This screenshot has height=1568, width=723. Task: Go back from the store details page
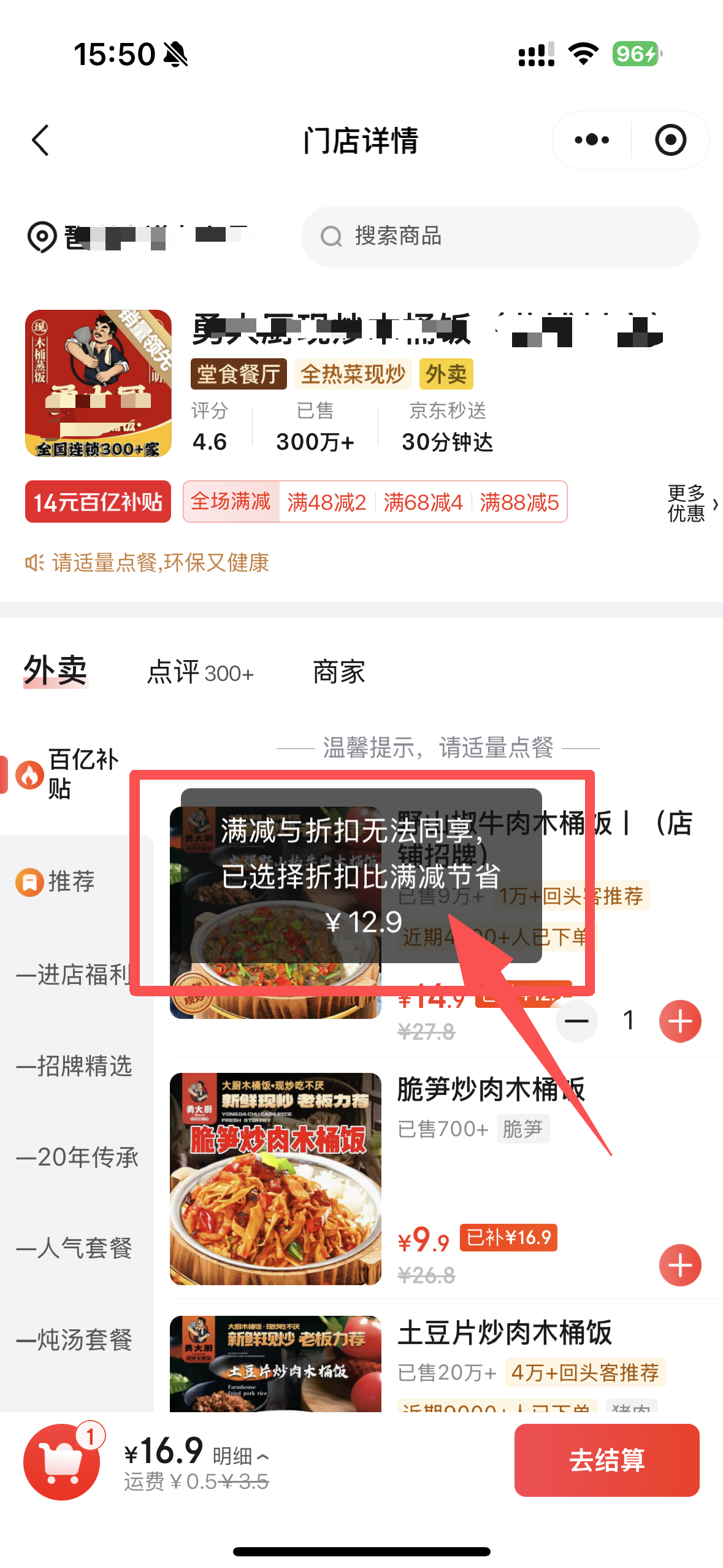40,140
